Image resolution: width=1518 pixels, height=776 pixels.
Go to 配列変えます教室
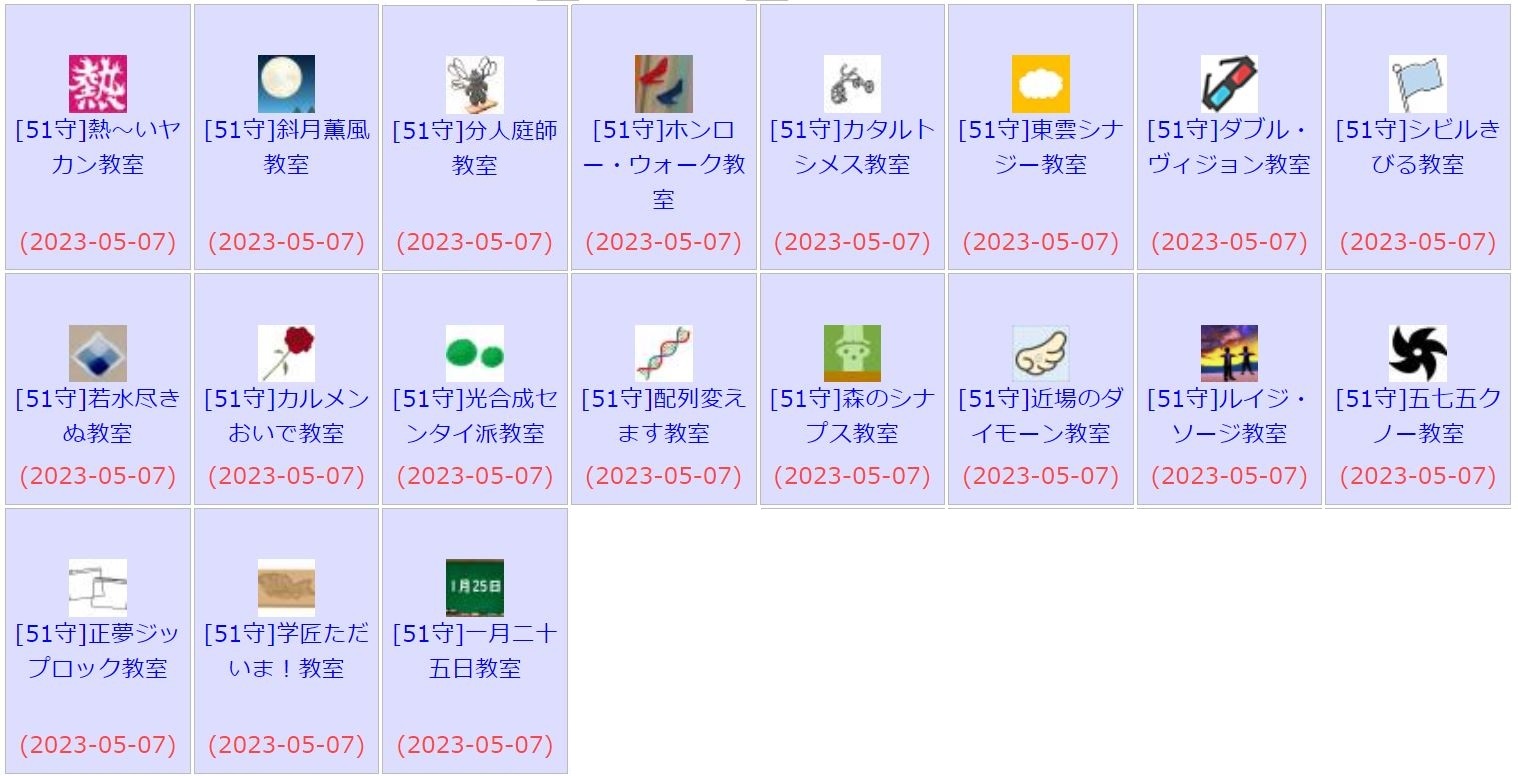click(x=664, y=416)
